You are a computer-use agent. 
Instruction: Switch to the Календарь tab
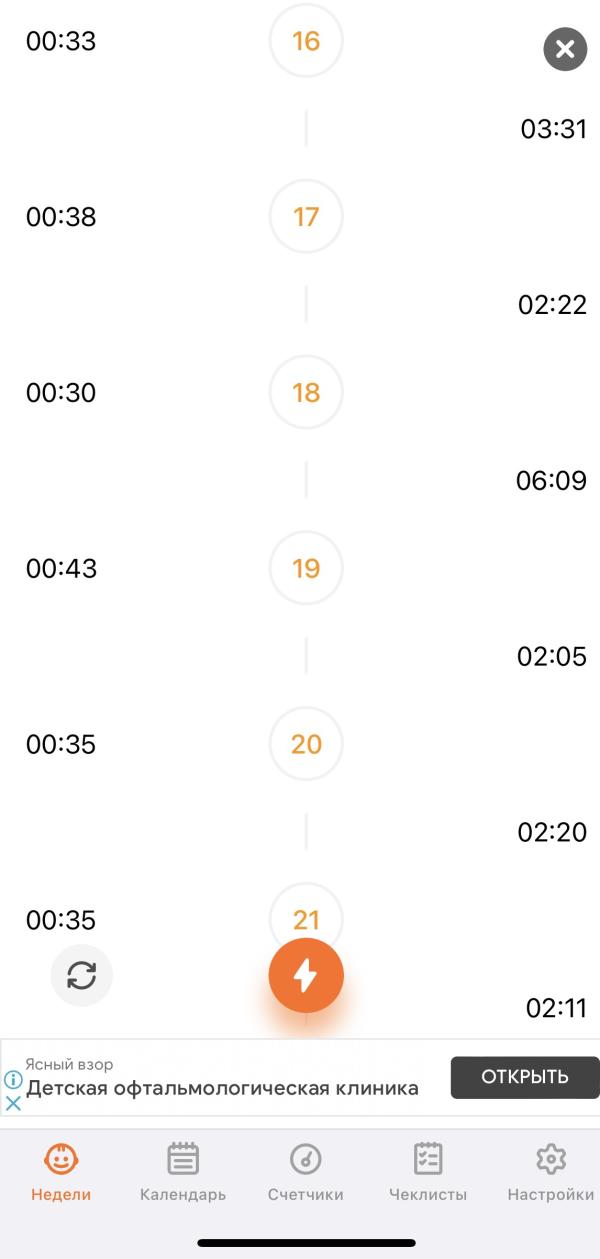point(183,1173)
